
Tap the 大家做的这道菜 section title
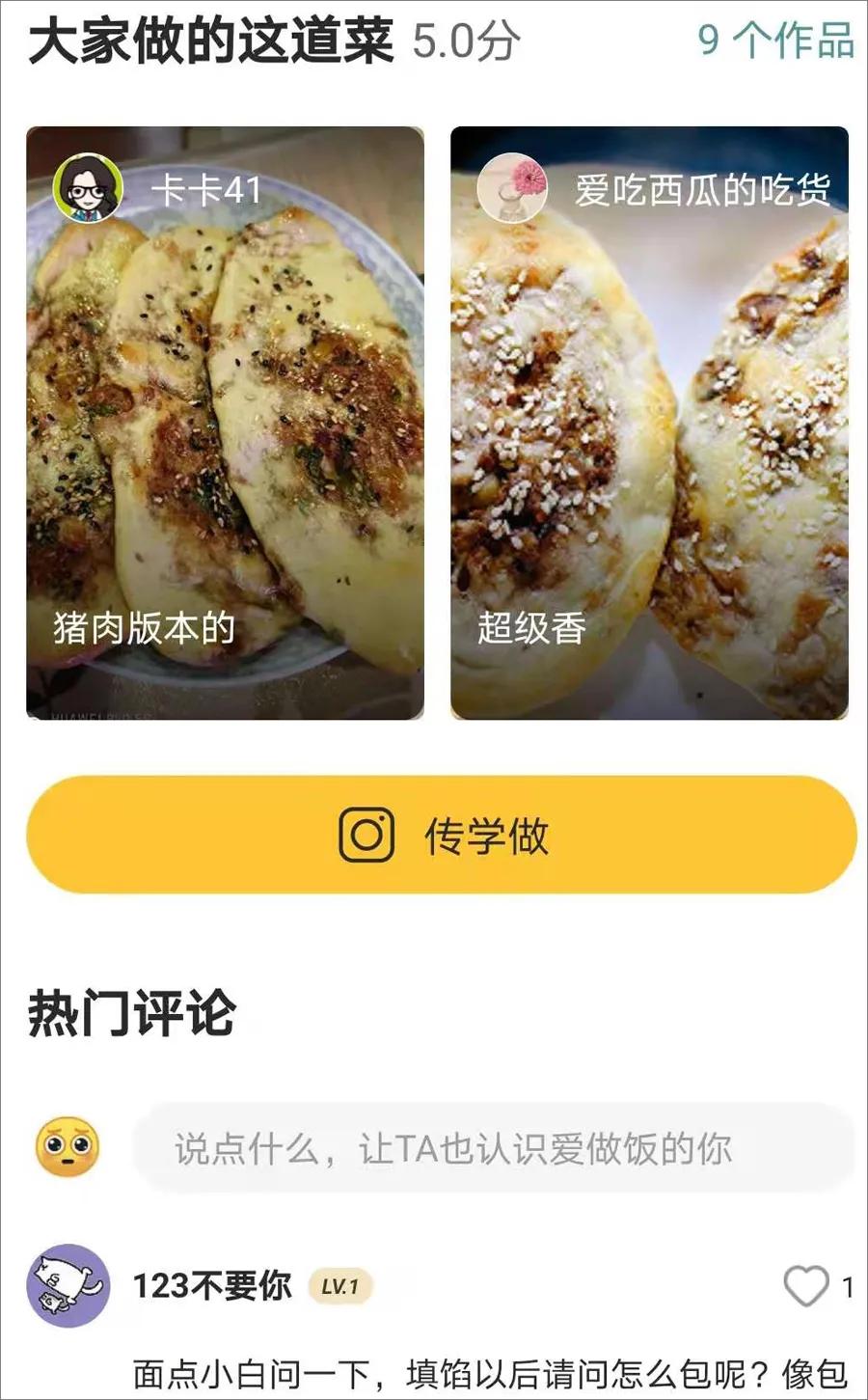click(x=207, y=42)
